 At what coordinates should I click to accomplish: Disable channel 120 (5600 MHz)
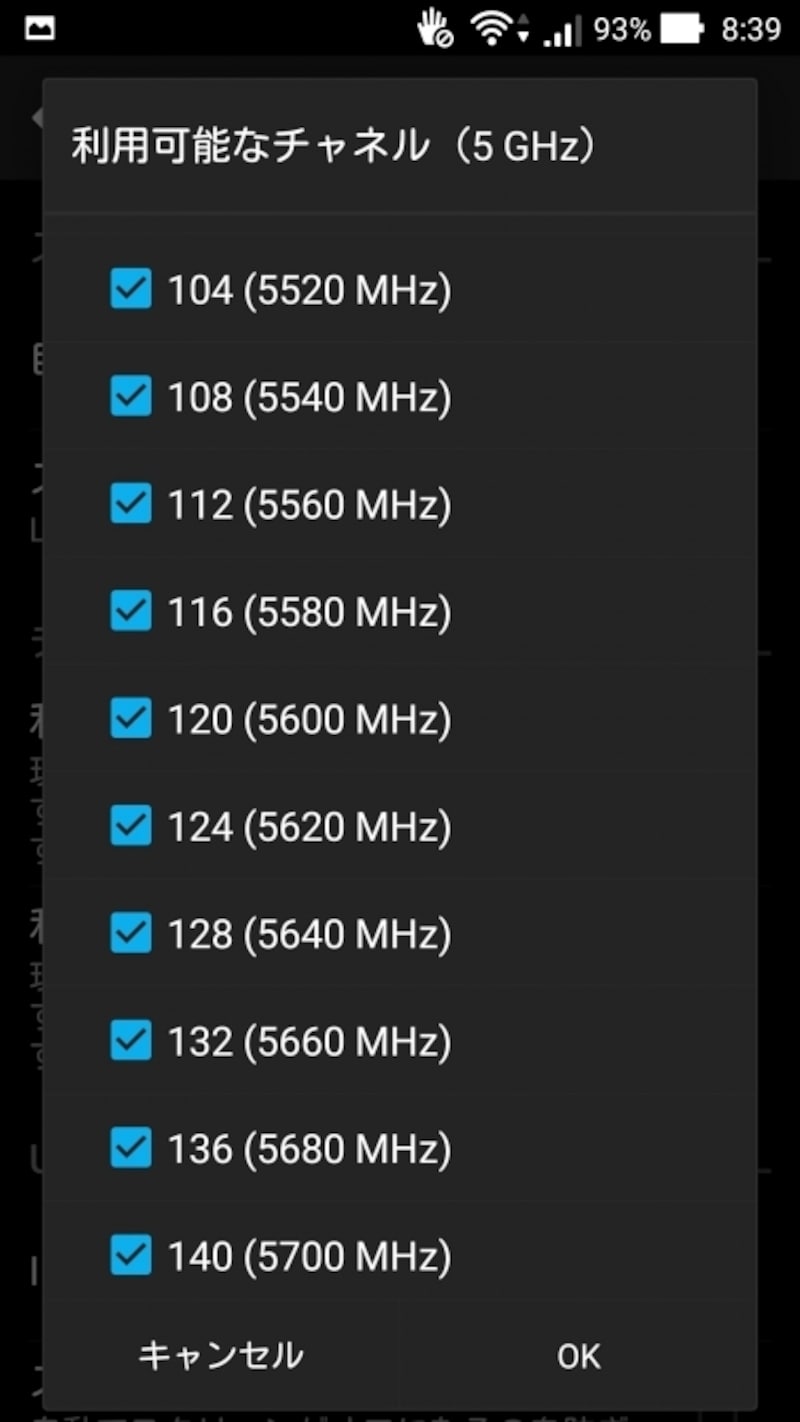coord(131,718)
